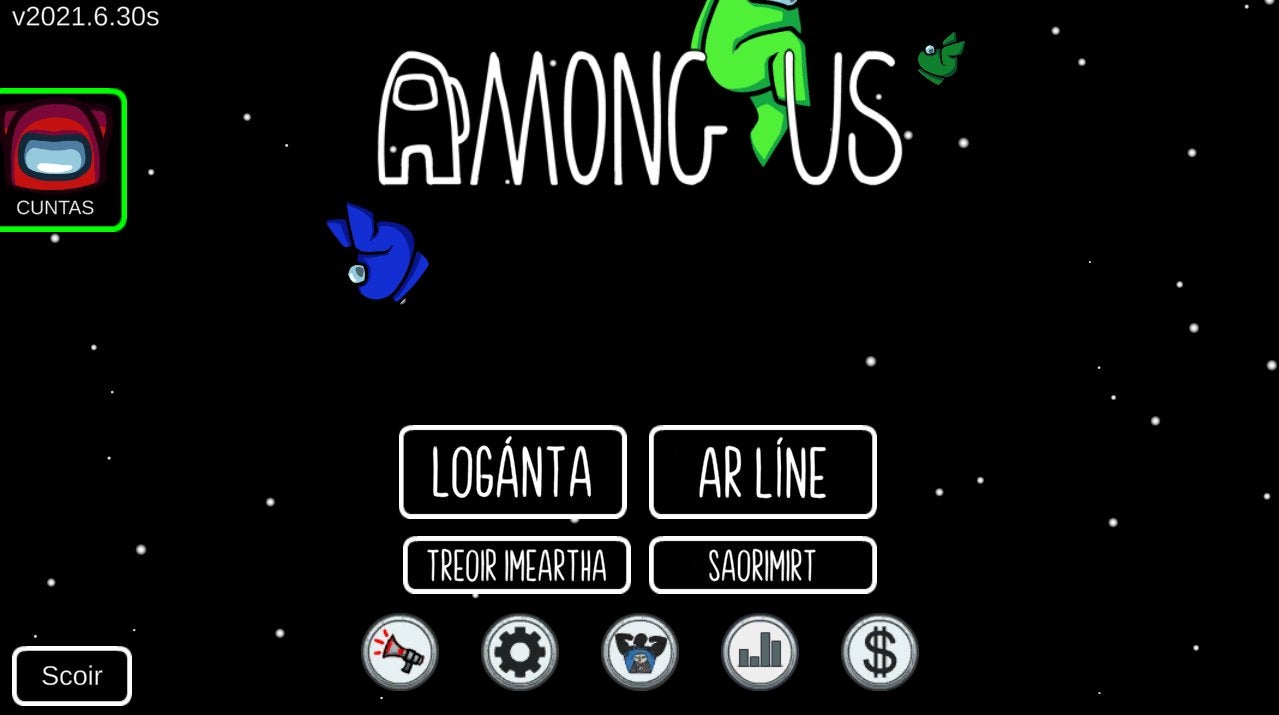Open the bar chart statistics icon

[x=760, y=652]
